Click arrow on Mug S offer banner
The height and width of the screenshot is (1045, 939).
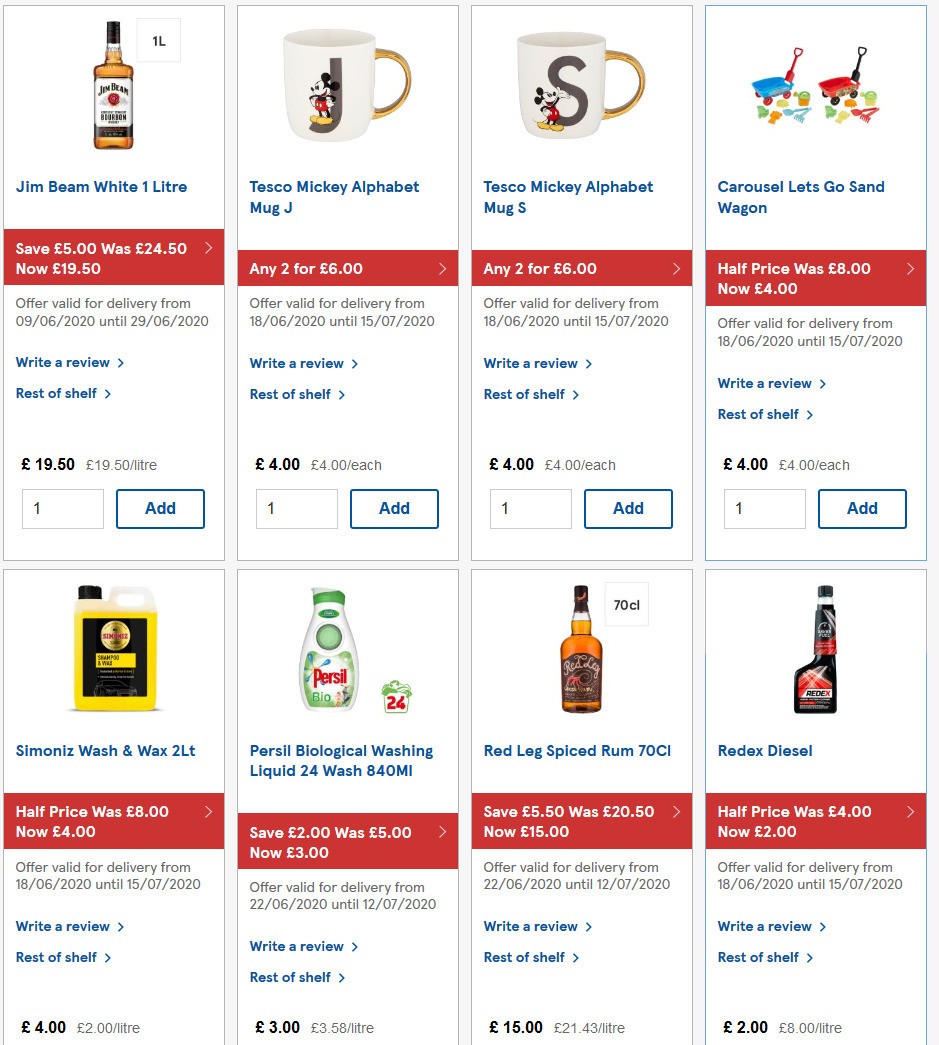[676, 268]
